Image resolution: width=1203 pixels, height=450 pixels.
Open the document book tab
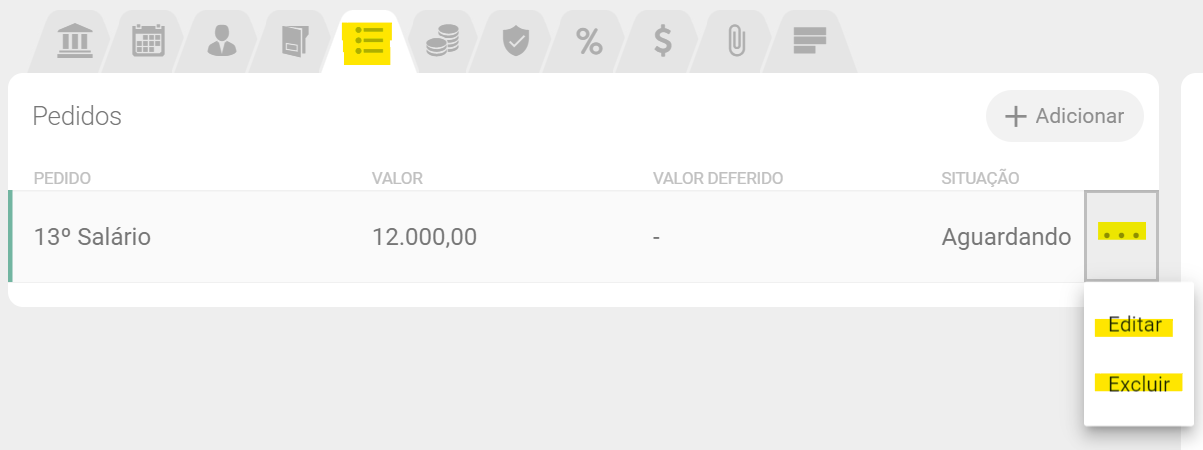[x=295, y=41]
